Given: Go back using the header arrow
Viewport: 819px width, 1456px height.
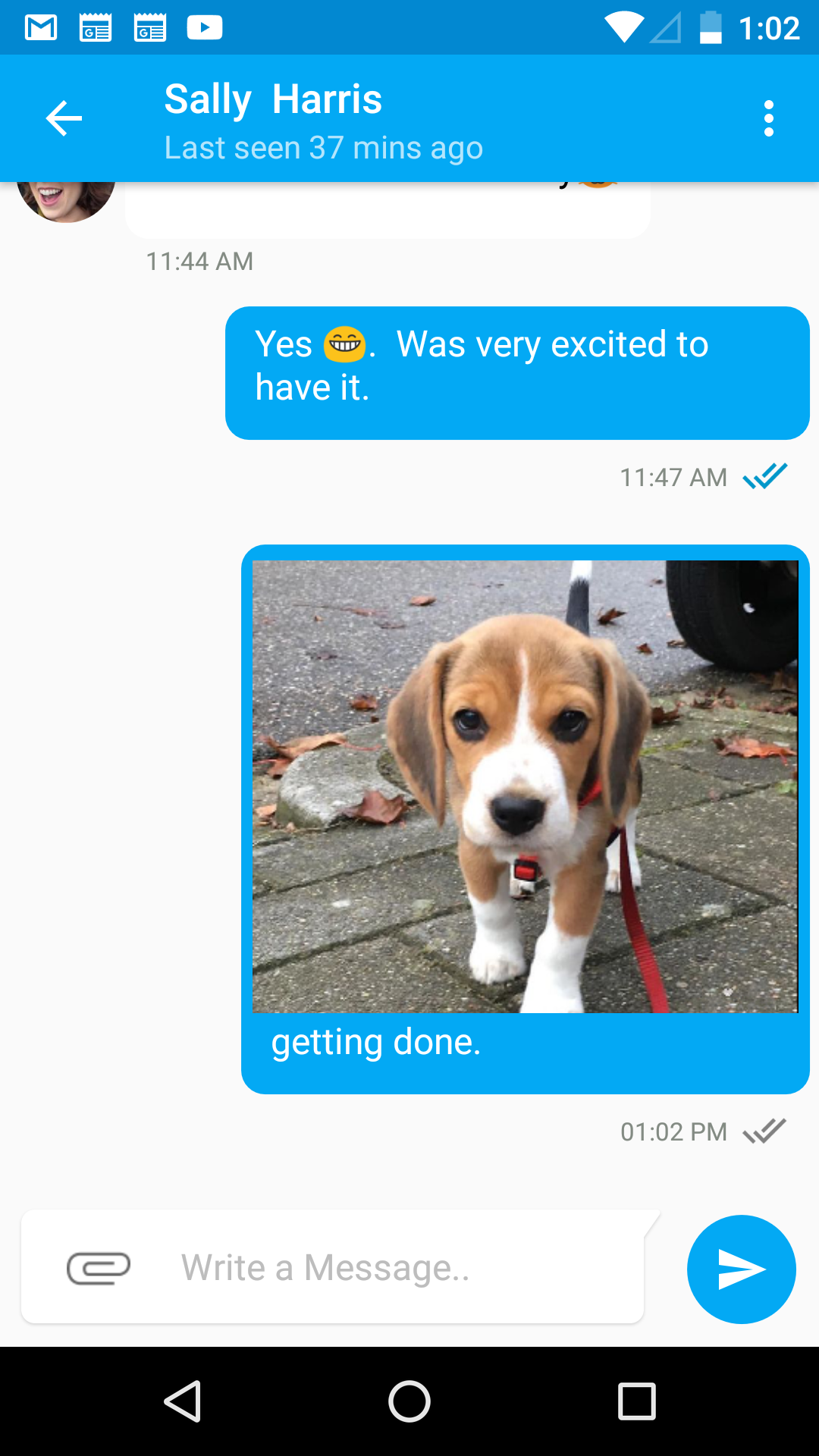Looking at the screenshot, I should coord(64,118).
